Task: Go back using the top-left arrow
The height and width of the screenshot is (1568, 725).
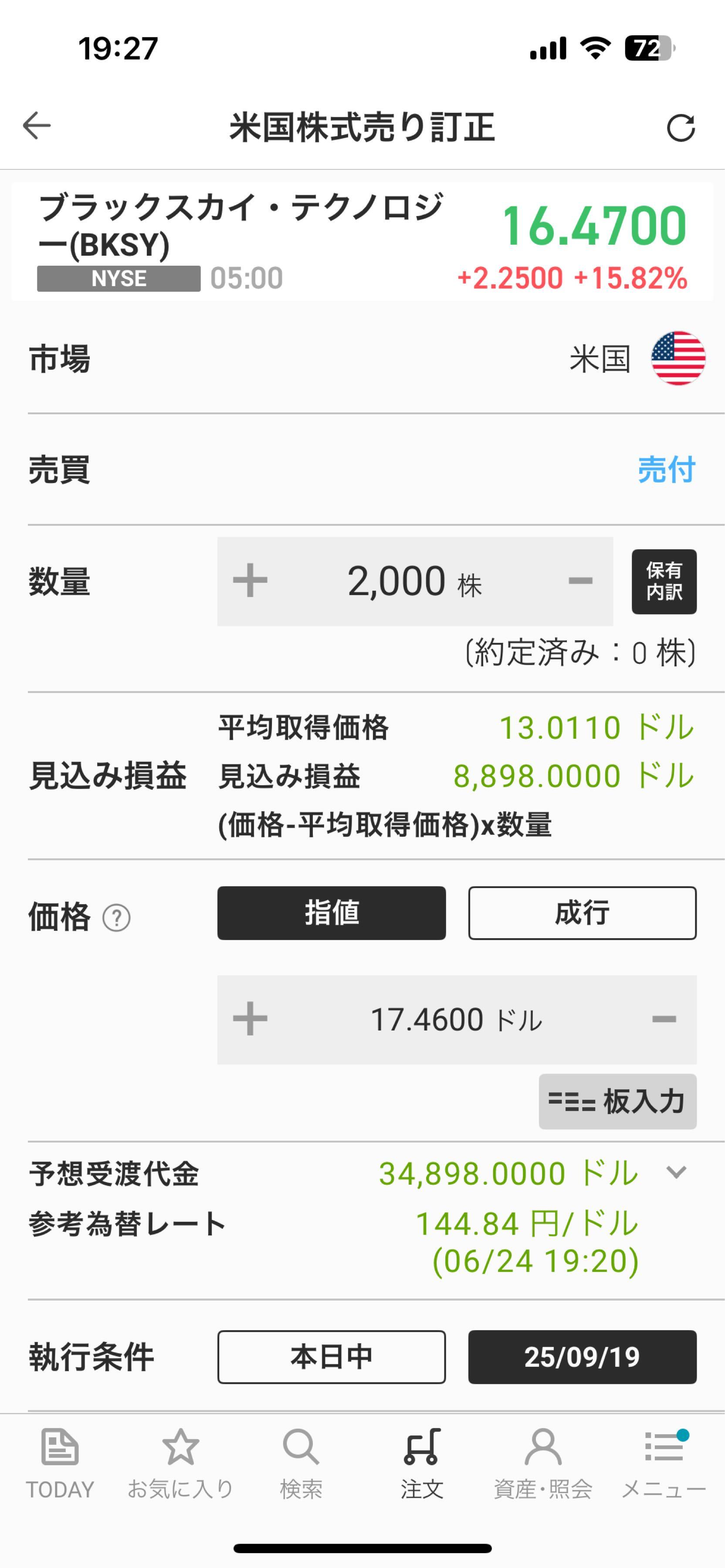Action: [37, 126]
